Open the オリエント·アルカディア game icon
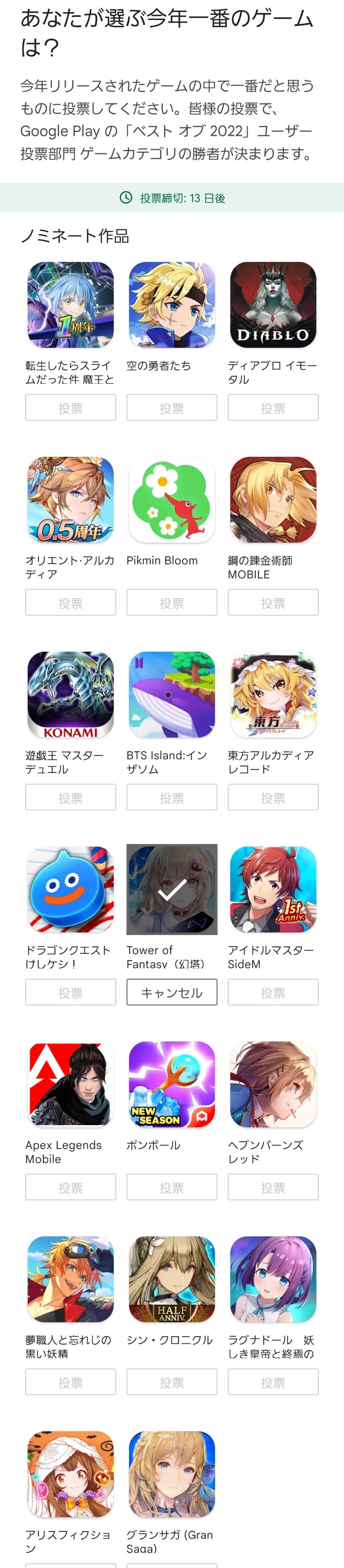The image size is (344, 1568). click(x=70, y=500)
